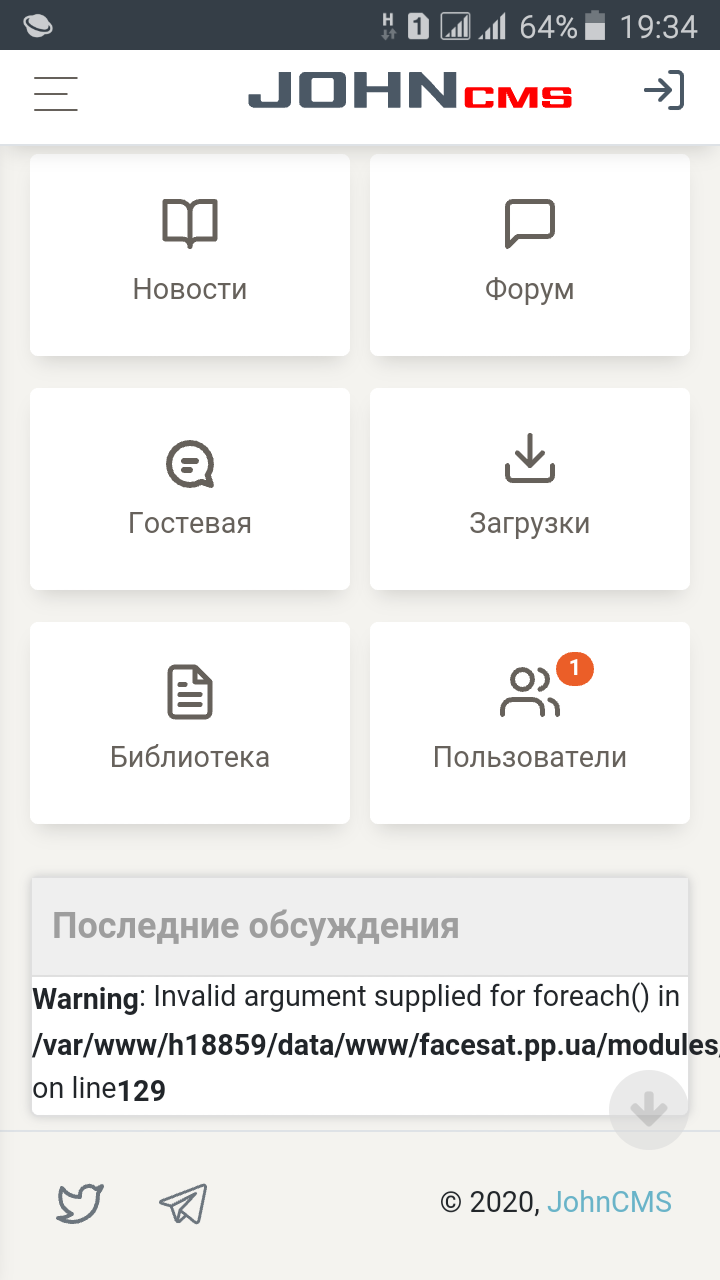Tap the scroll-down arrow button
The width and height of the screenshot is (720, 1280).
(648, 1109)
